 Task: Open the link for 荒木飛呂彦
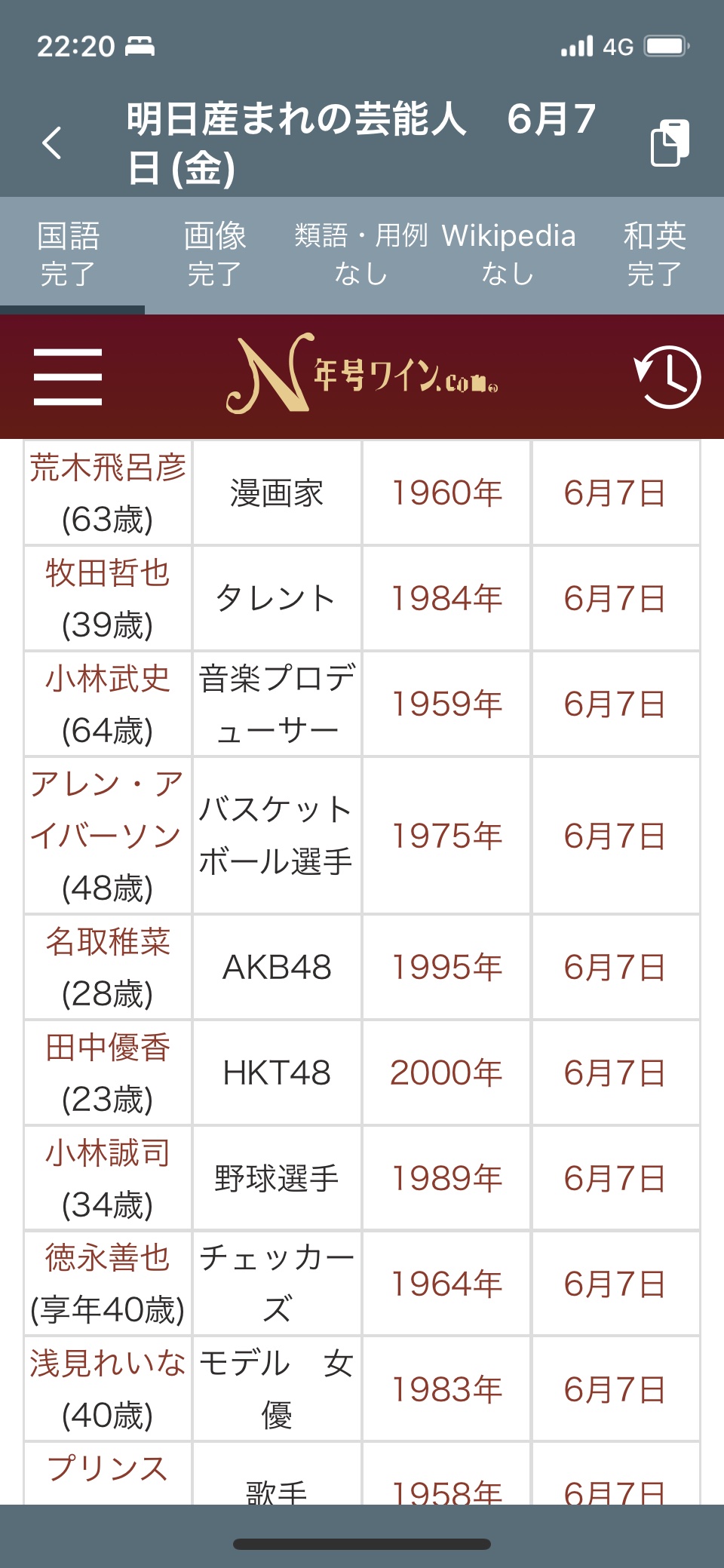click(108, 468)
